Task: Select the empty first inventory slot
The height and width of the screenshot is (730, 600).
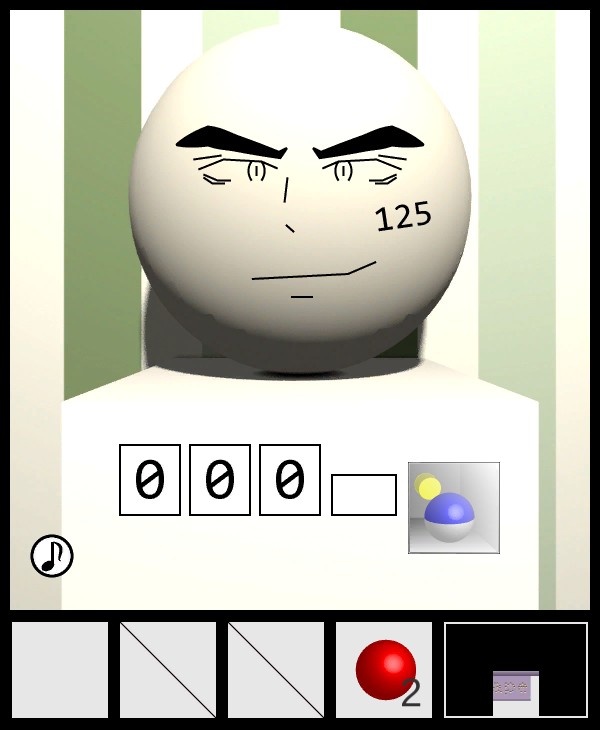Action: [60, 670]
